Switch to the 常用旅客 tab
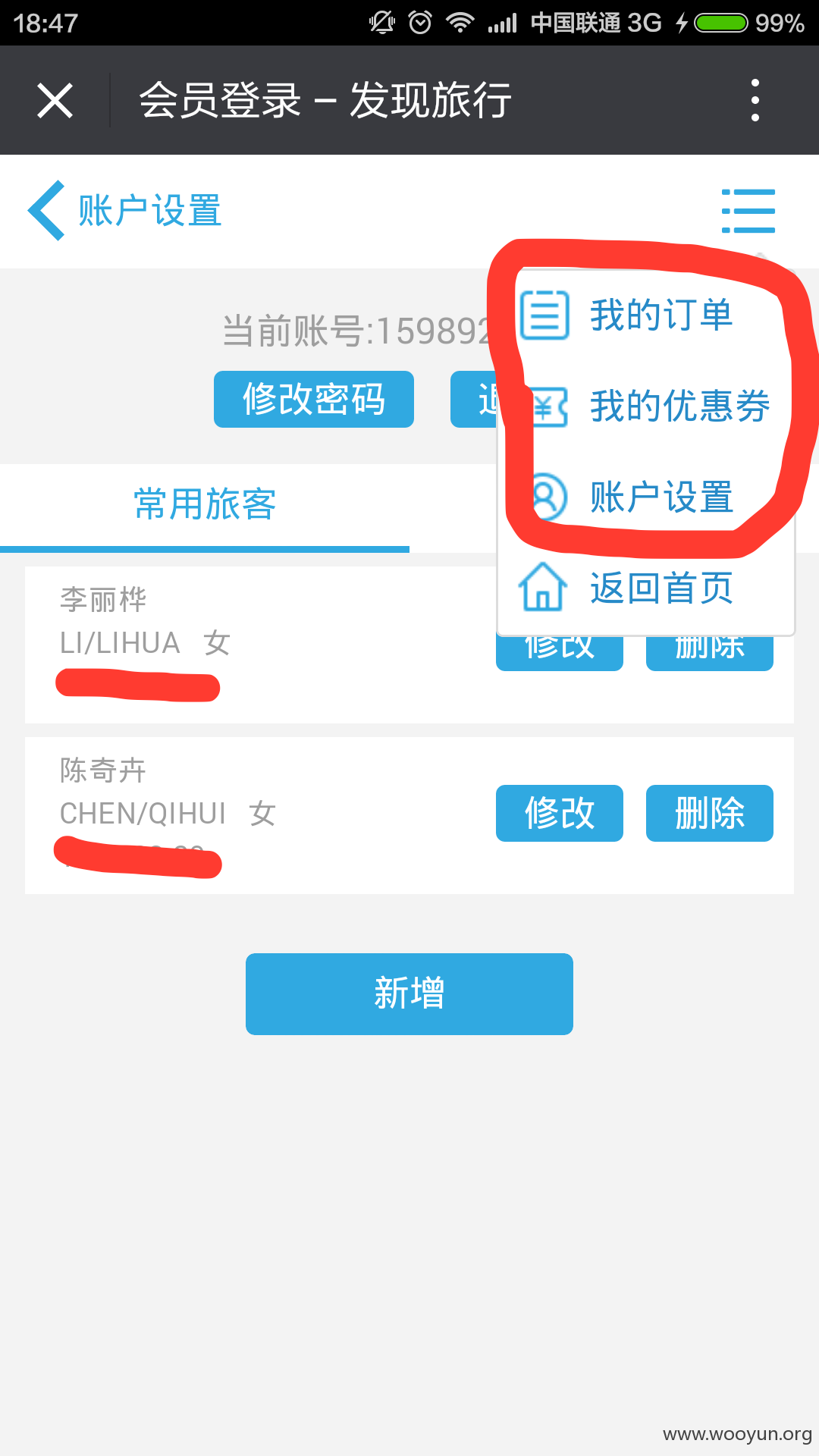Image resolution: width=819 pixels, height=1456 pixels. 205,504
